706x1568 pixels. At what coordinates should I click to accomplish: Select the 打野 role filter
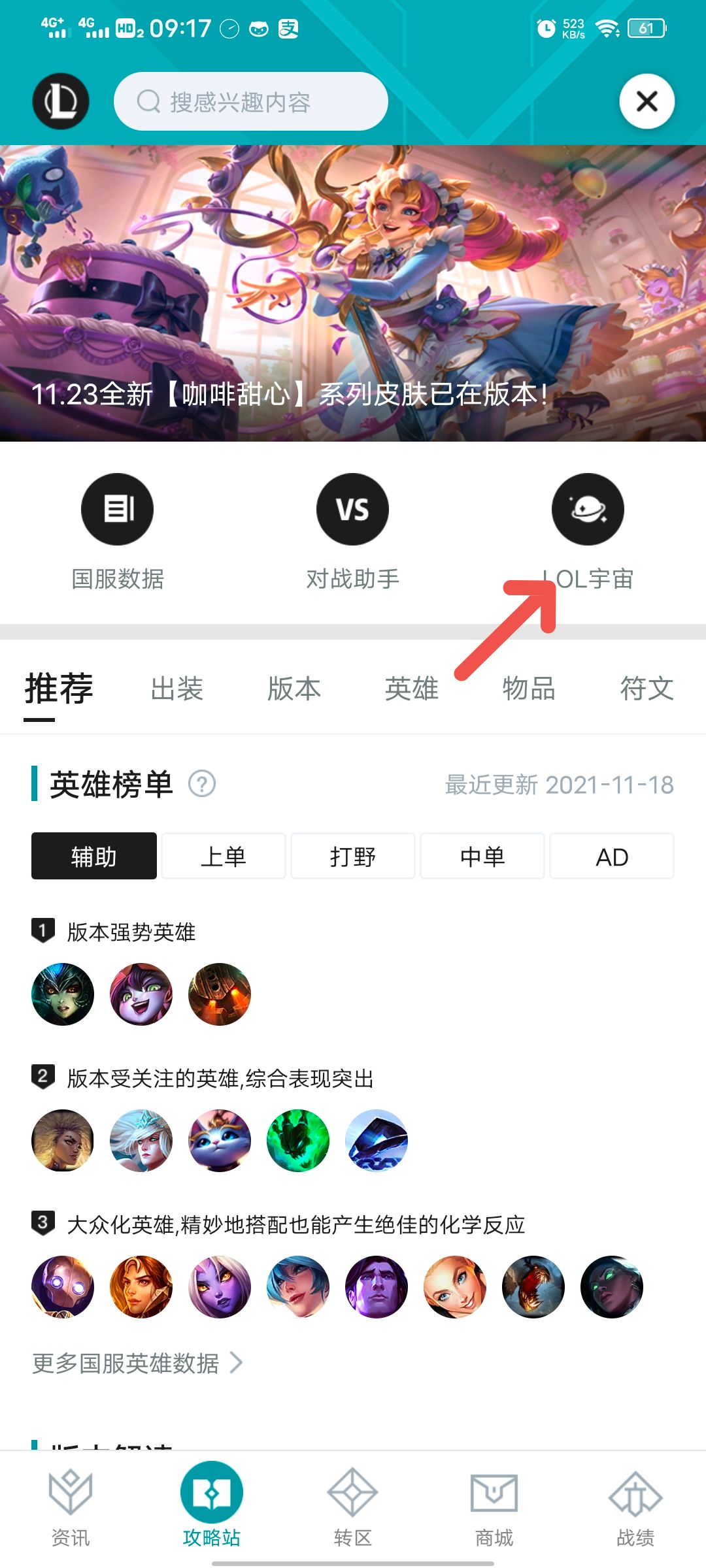(x=353, y=857)
